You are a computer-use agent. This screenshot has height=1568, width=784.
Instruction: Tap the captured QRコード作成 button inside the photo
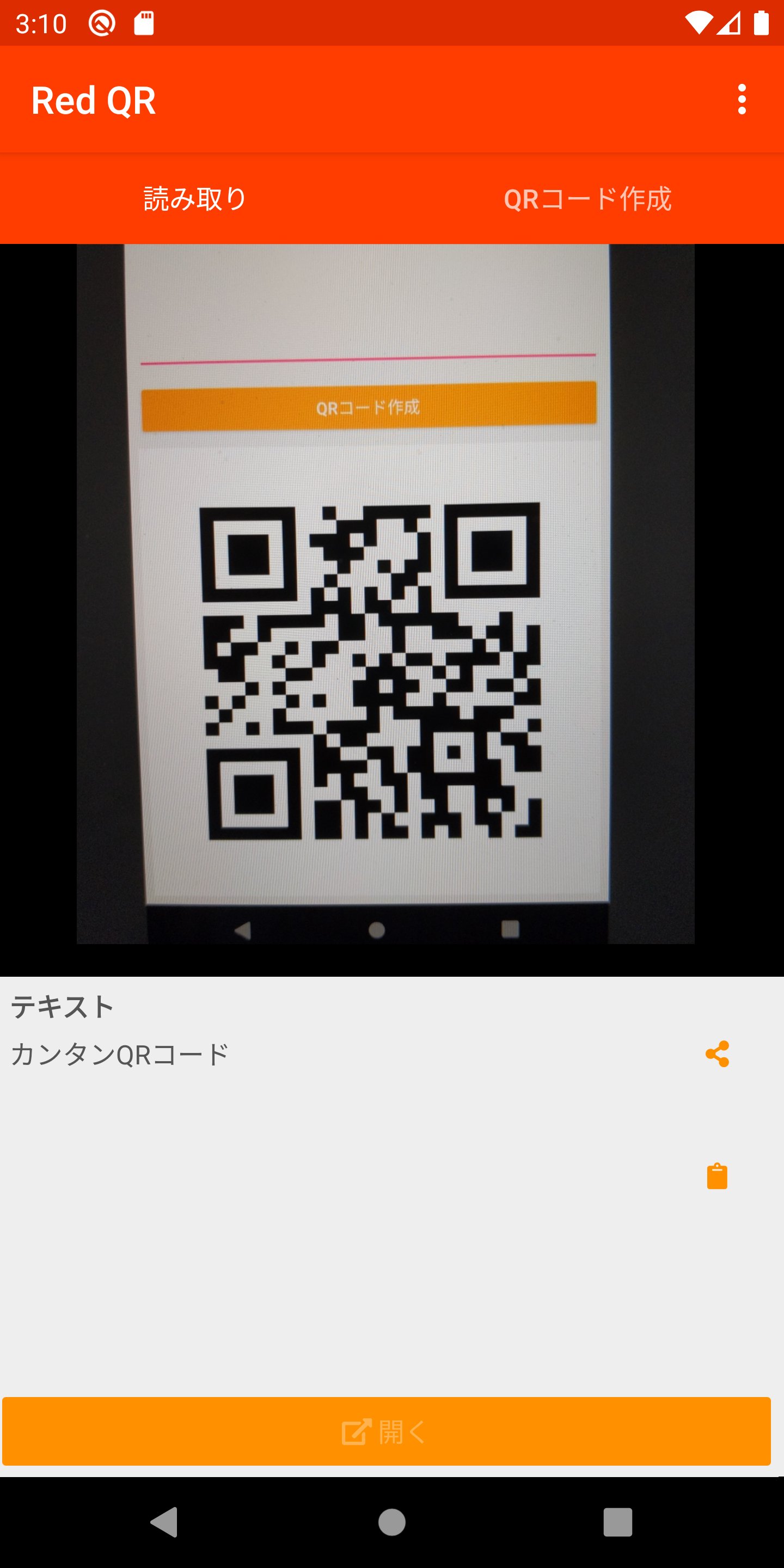coord(369,407)
